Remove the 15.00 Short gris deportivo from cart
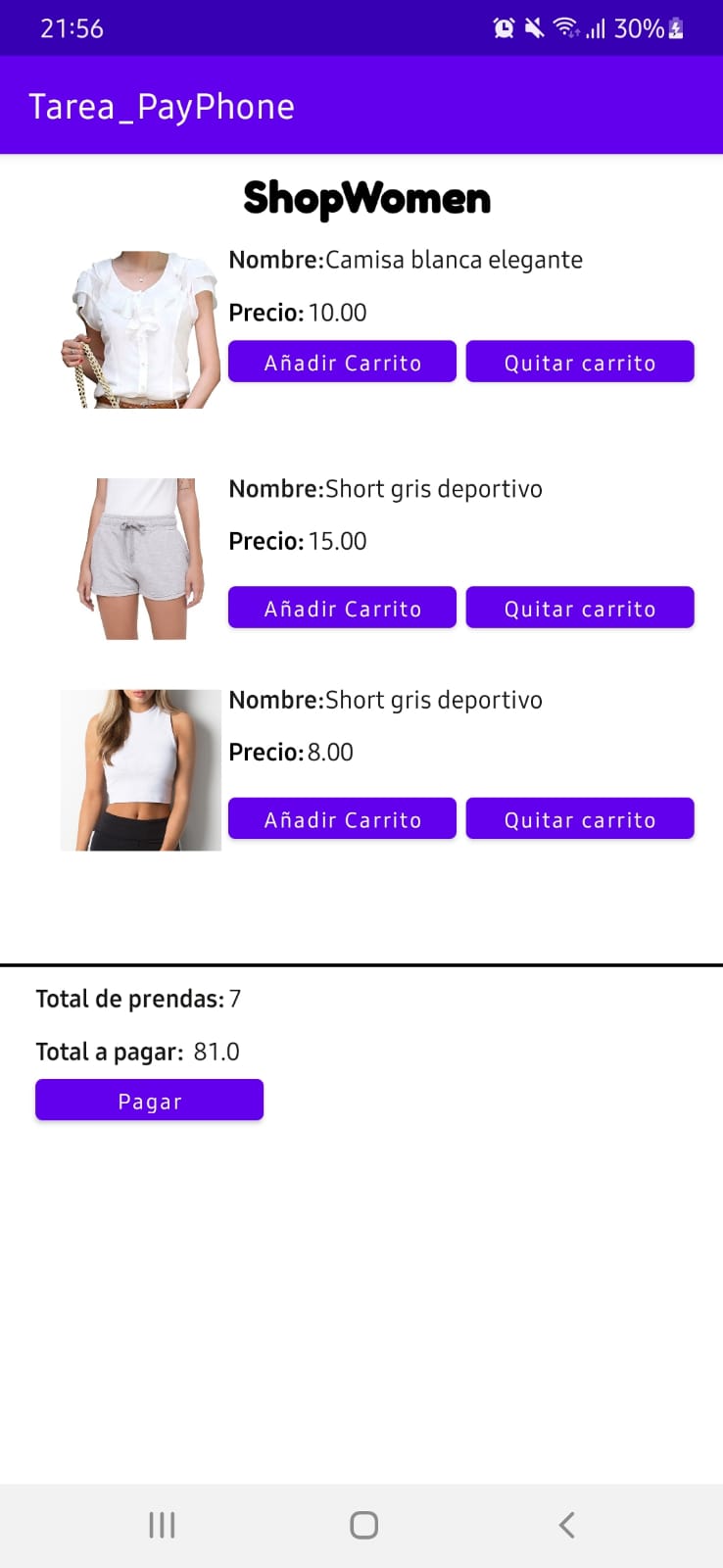 [x=580, y=607]
